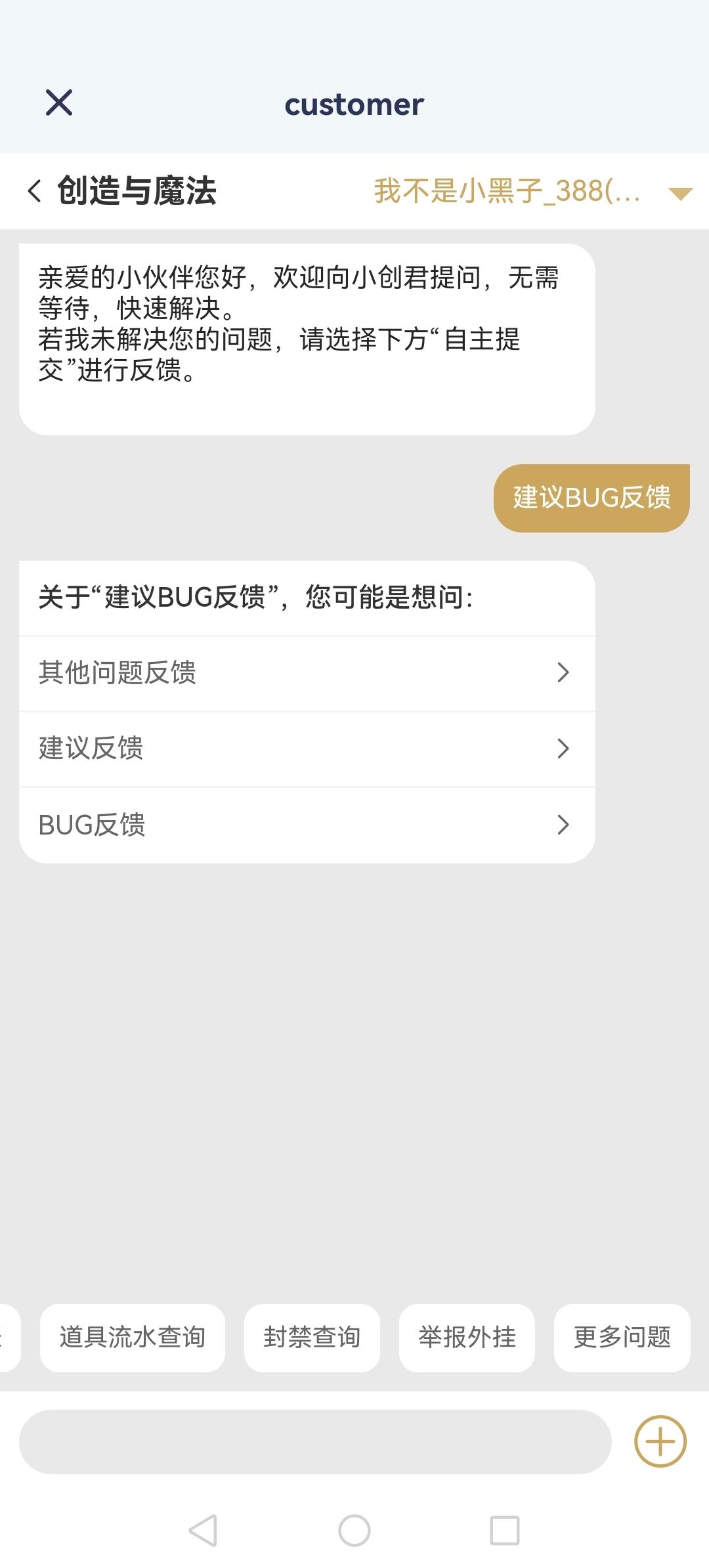Select the 举报外挂 chip
Image resolution: width=709 pixels, height=1568 pixels.
[467, 1338]
